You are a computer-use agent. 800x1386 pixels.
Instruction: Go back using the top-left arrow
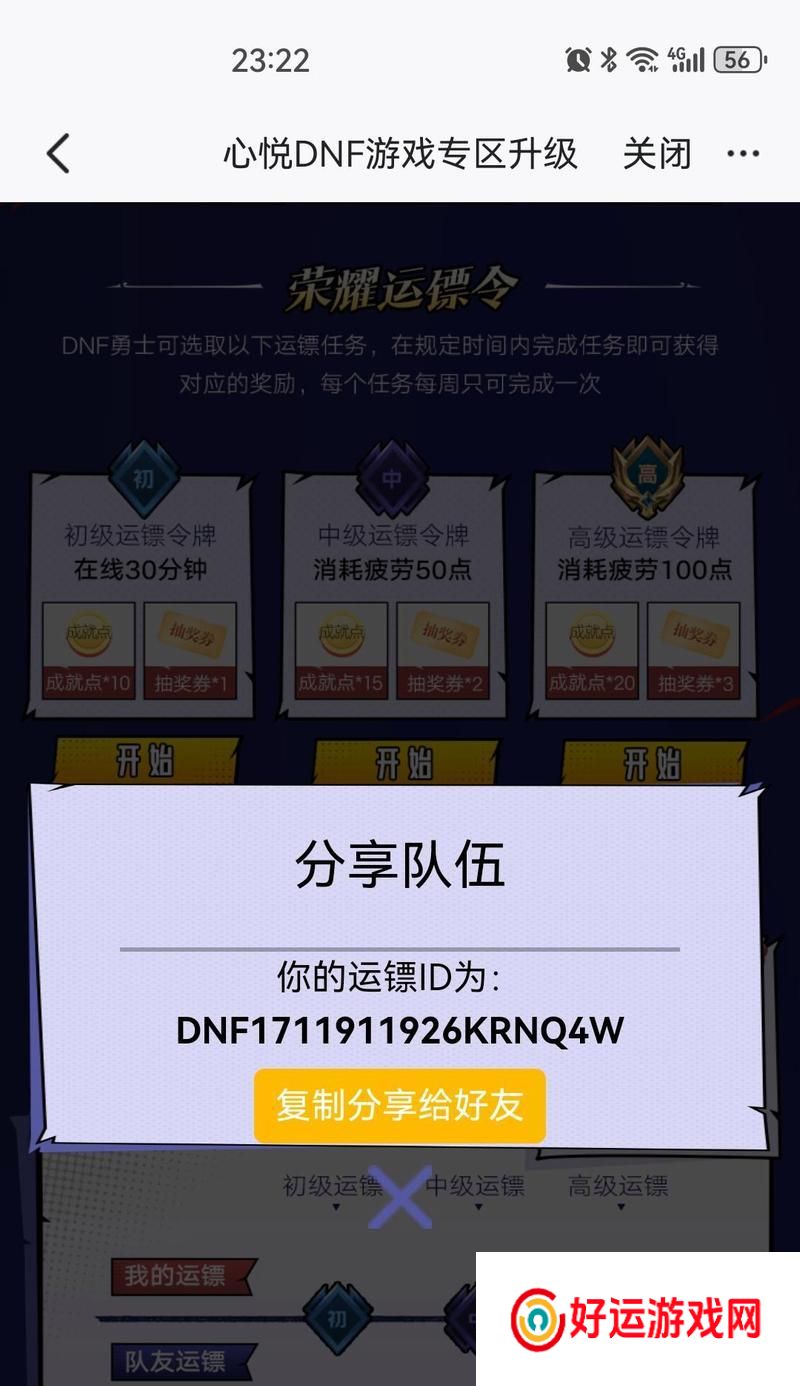58,154
